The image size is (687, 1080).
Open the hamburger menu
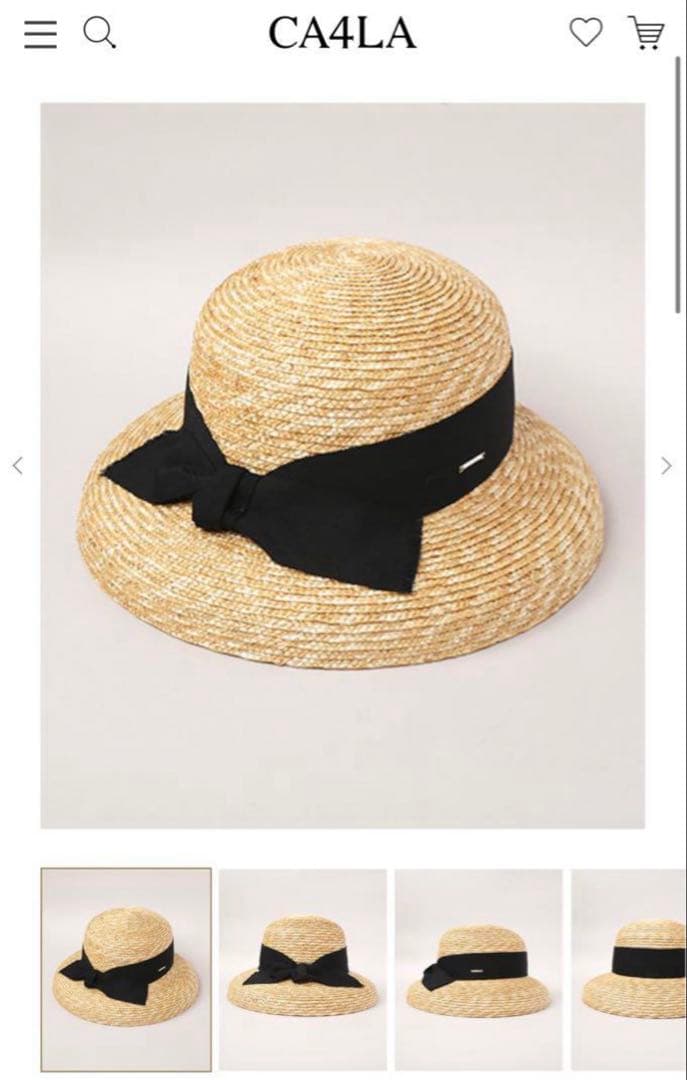pos(41,34)
